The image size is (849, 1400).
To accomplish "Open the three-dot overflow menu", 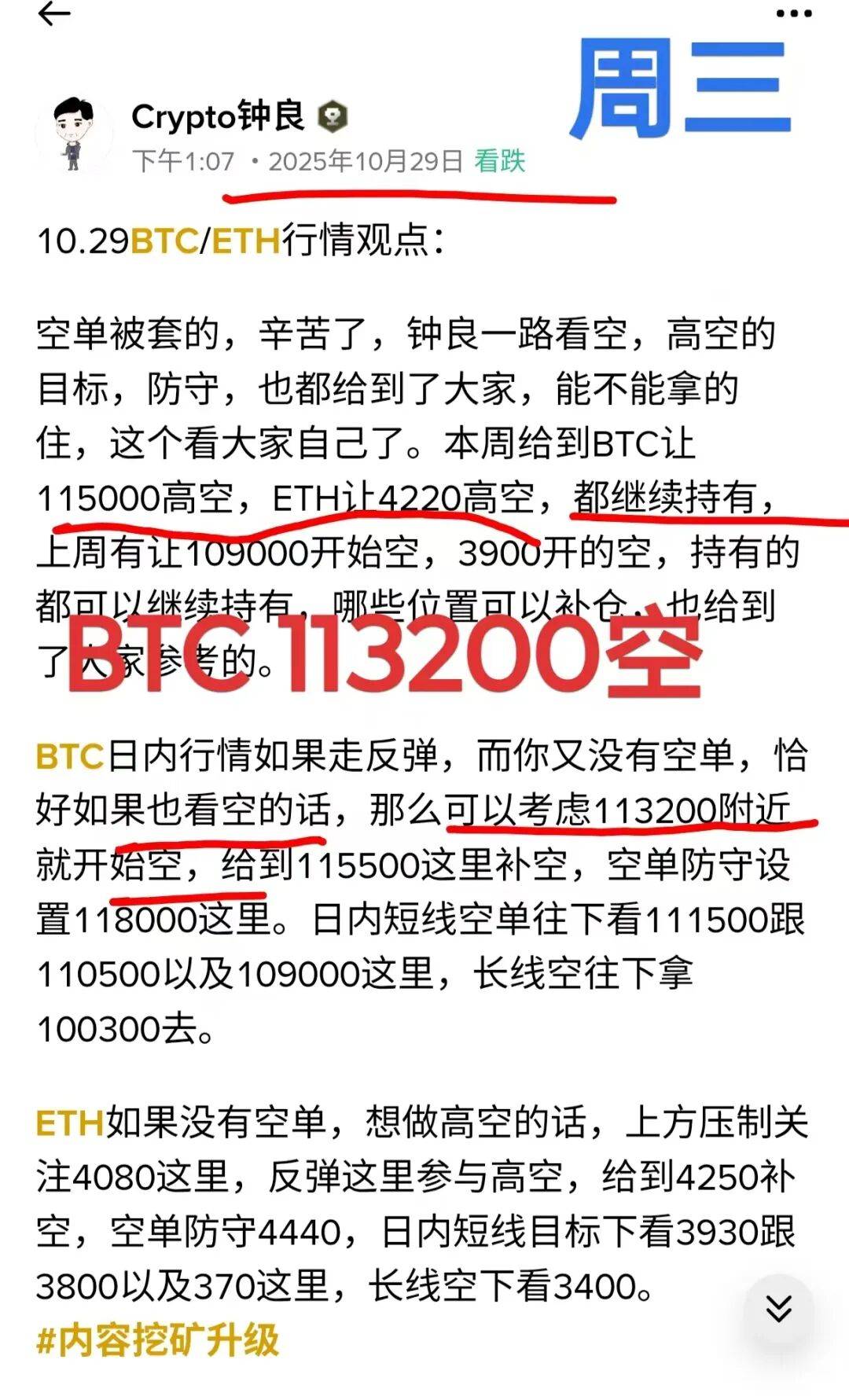I will pos(793,13).
